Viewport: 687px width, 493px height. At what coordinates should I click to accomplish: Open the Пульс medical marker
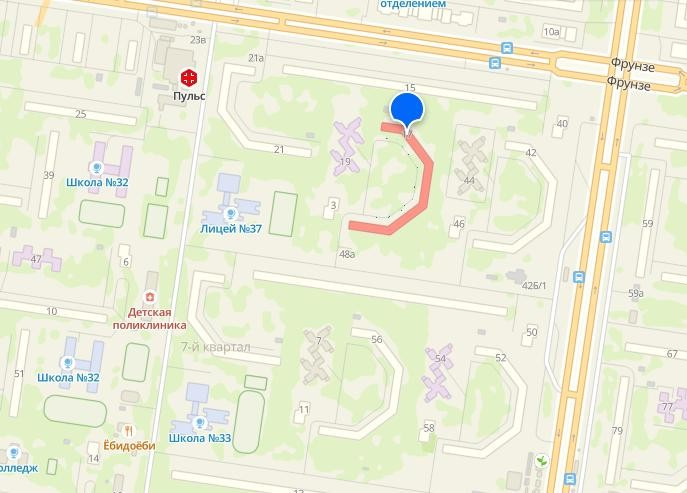point(189,78)
